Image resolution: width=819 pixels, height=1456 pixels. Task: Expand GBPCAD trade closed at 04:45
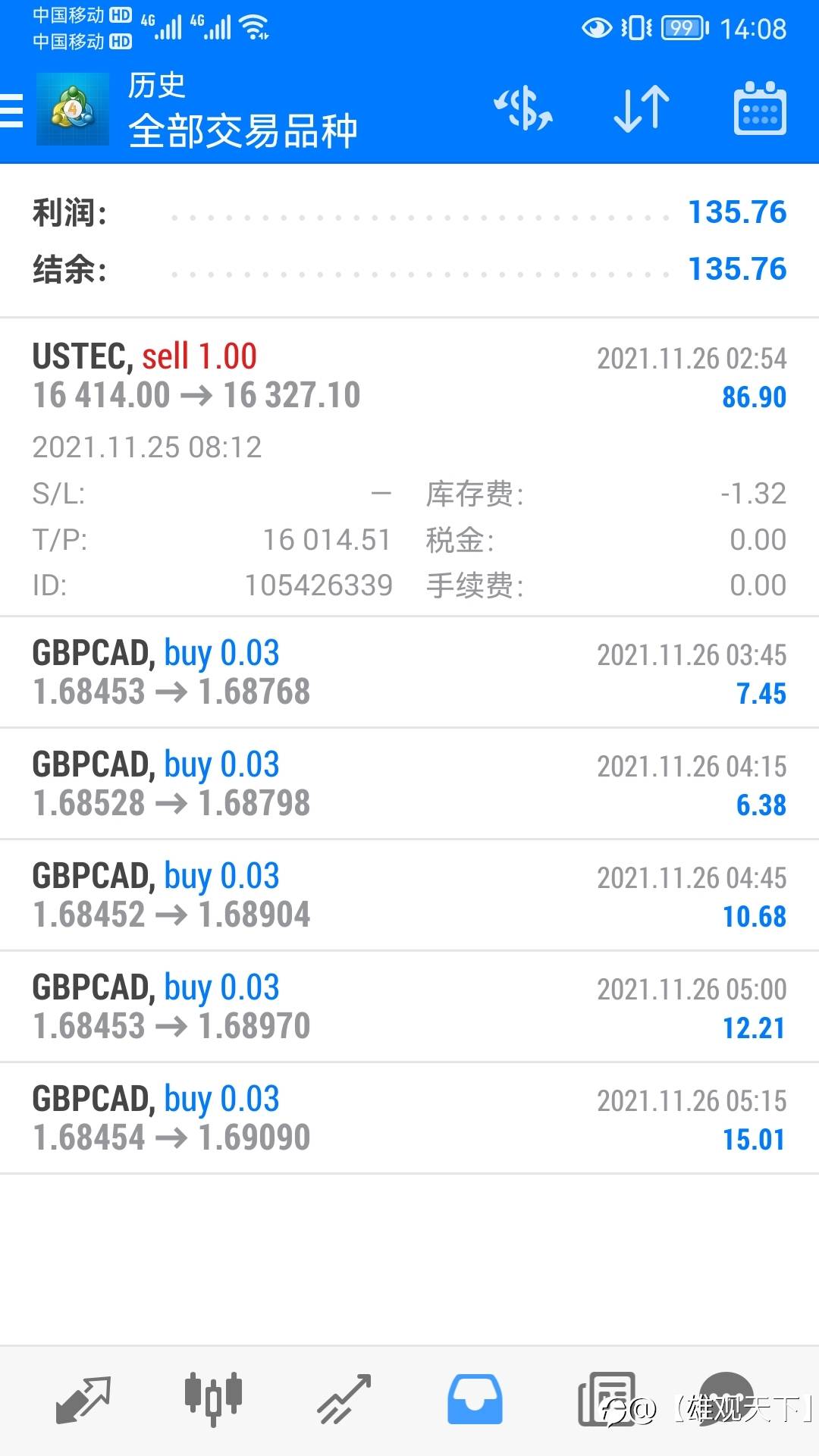pyautogui.click(x=409, y=896)
